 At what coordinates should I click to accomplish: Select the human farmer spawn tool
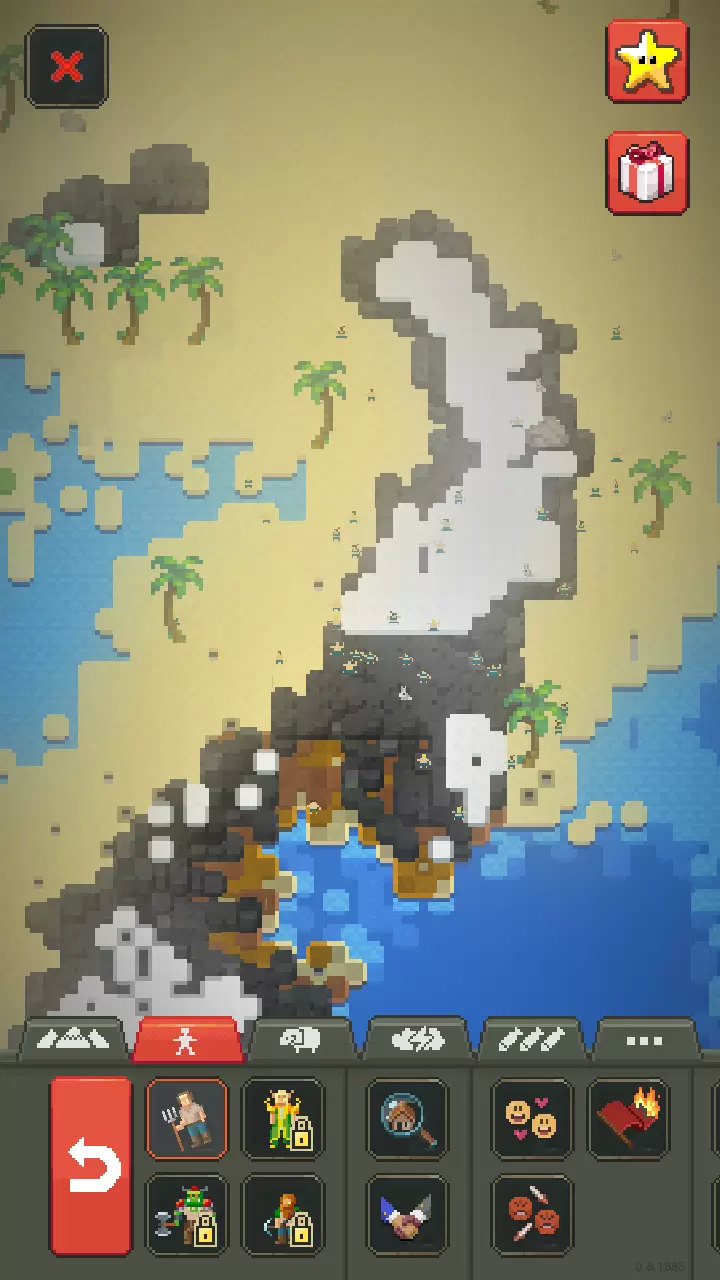(x=187, y=1119)
